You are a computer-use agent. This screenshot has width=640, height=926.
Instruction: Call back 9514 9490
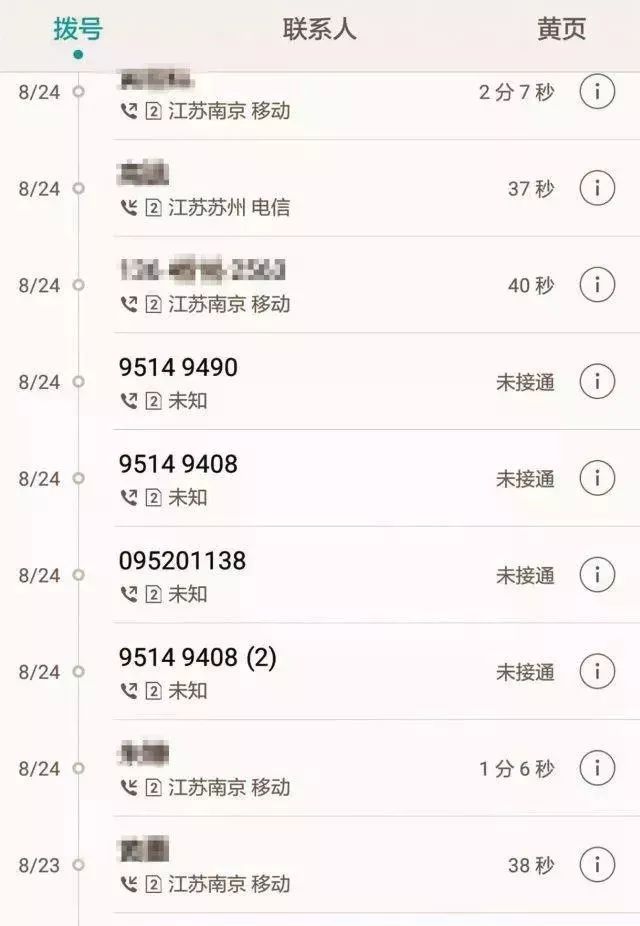[300, 382]
